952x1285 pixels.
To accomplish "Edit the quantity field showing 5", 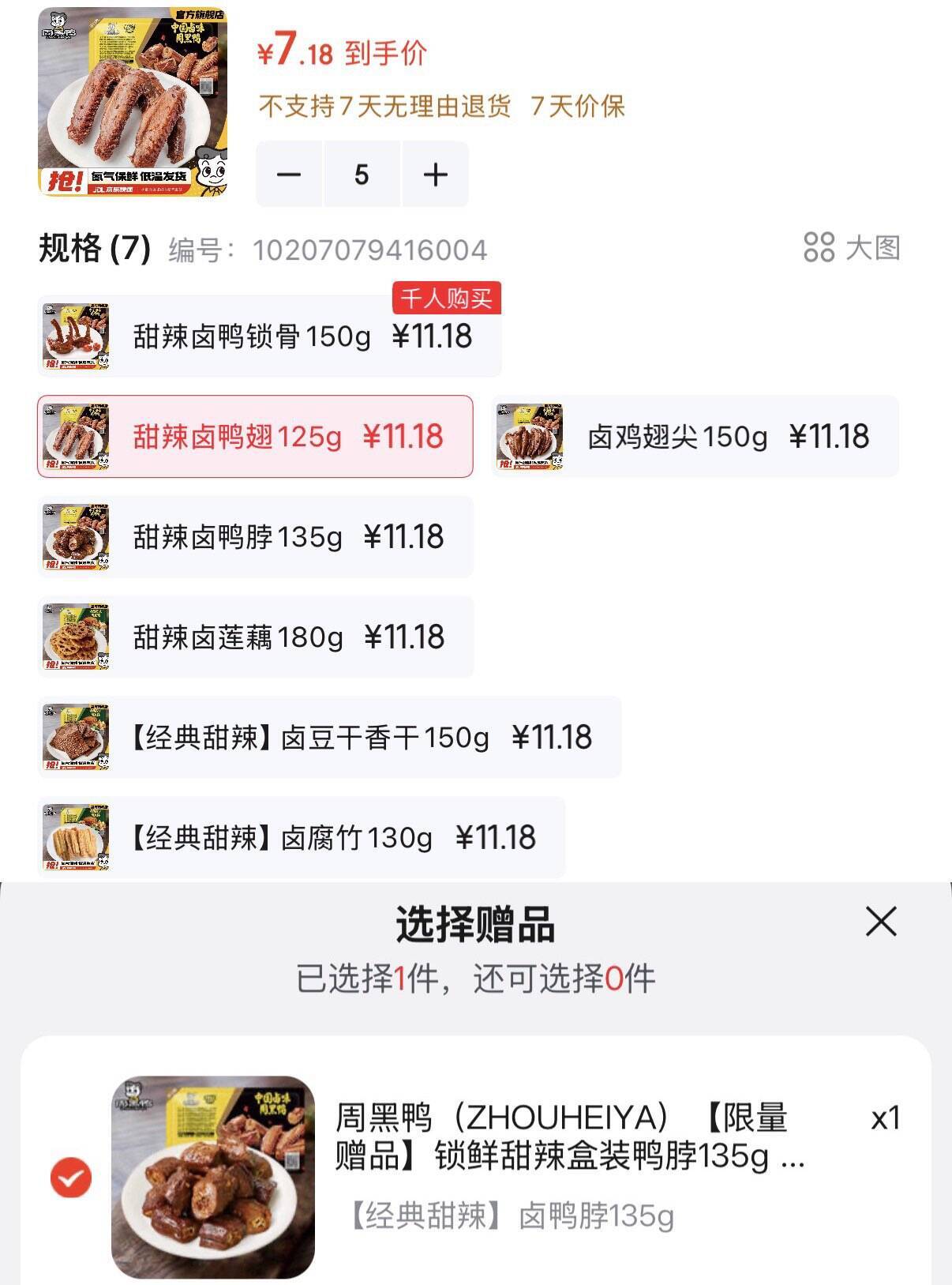I will click(362, 175).
